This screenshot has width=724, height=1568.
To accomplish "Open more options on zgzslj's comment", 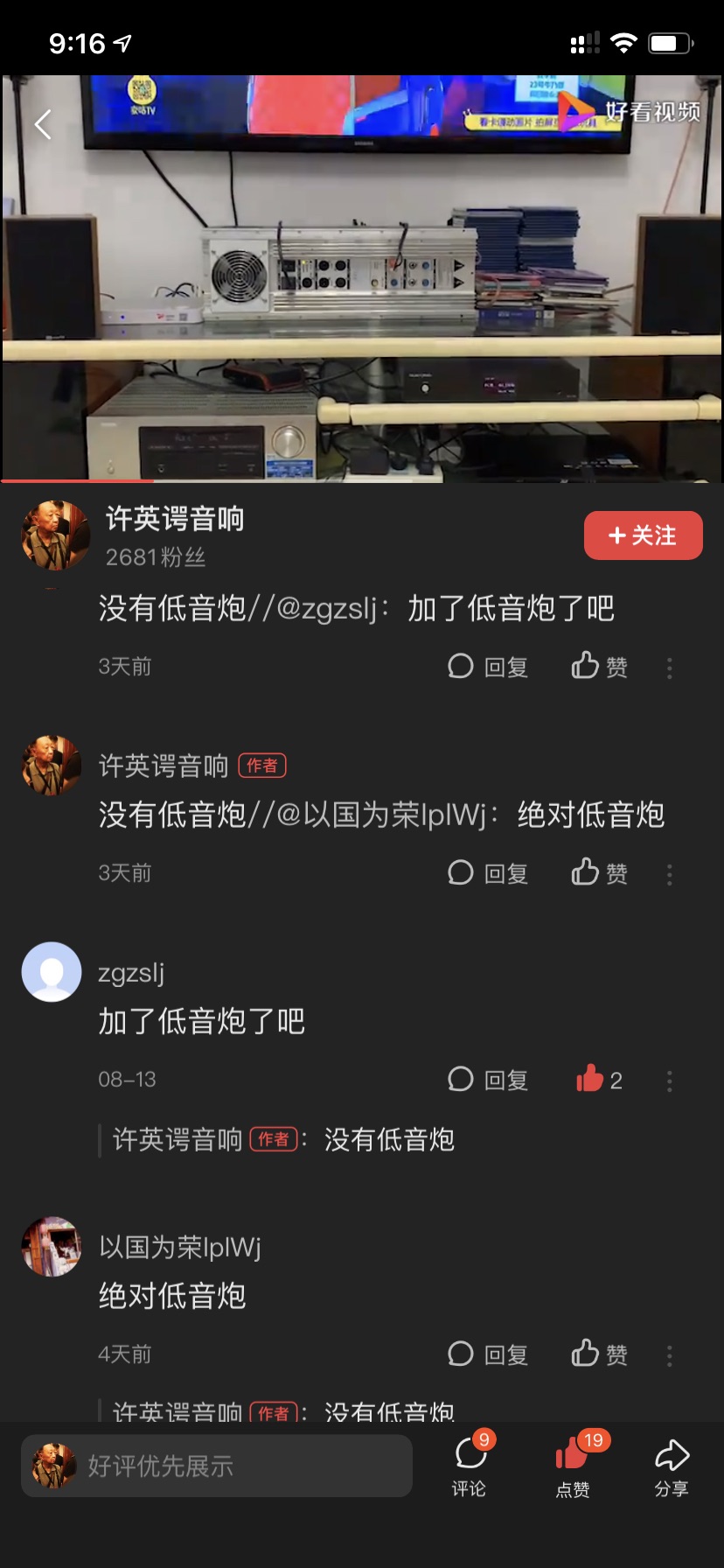I will tap(670, 1081).
